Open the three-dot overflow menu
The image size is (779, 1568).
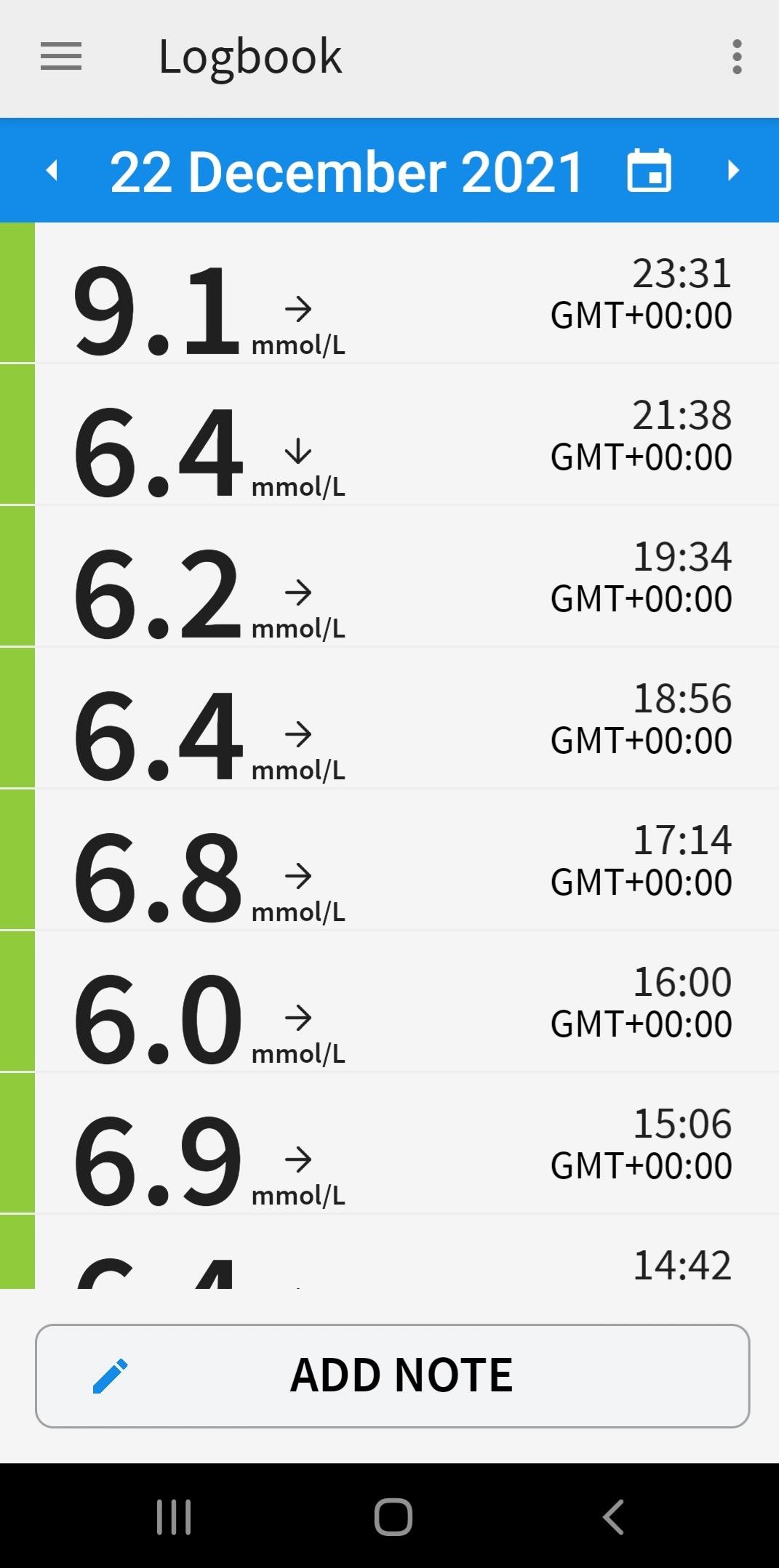[737, 57]
